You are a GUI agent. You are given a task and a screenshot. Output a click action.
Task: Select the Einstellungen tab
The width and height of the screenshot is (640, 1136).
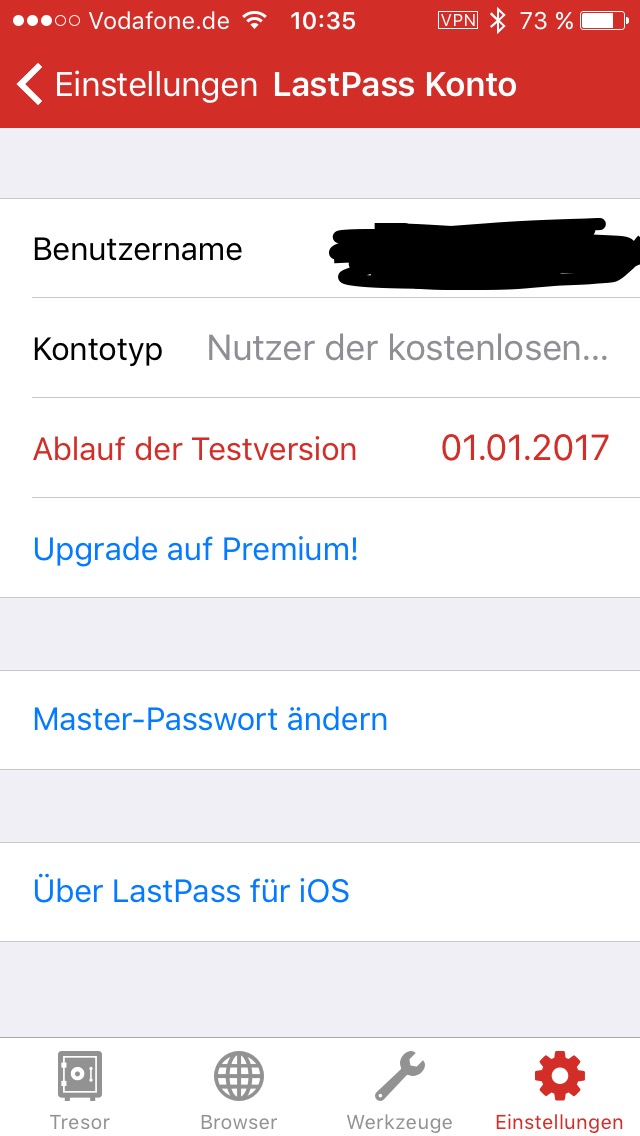[x=559, y=1090]
